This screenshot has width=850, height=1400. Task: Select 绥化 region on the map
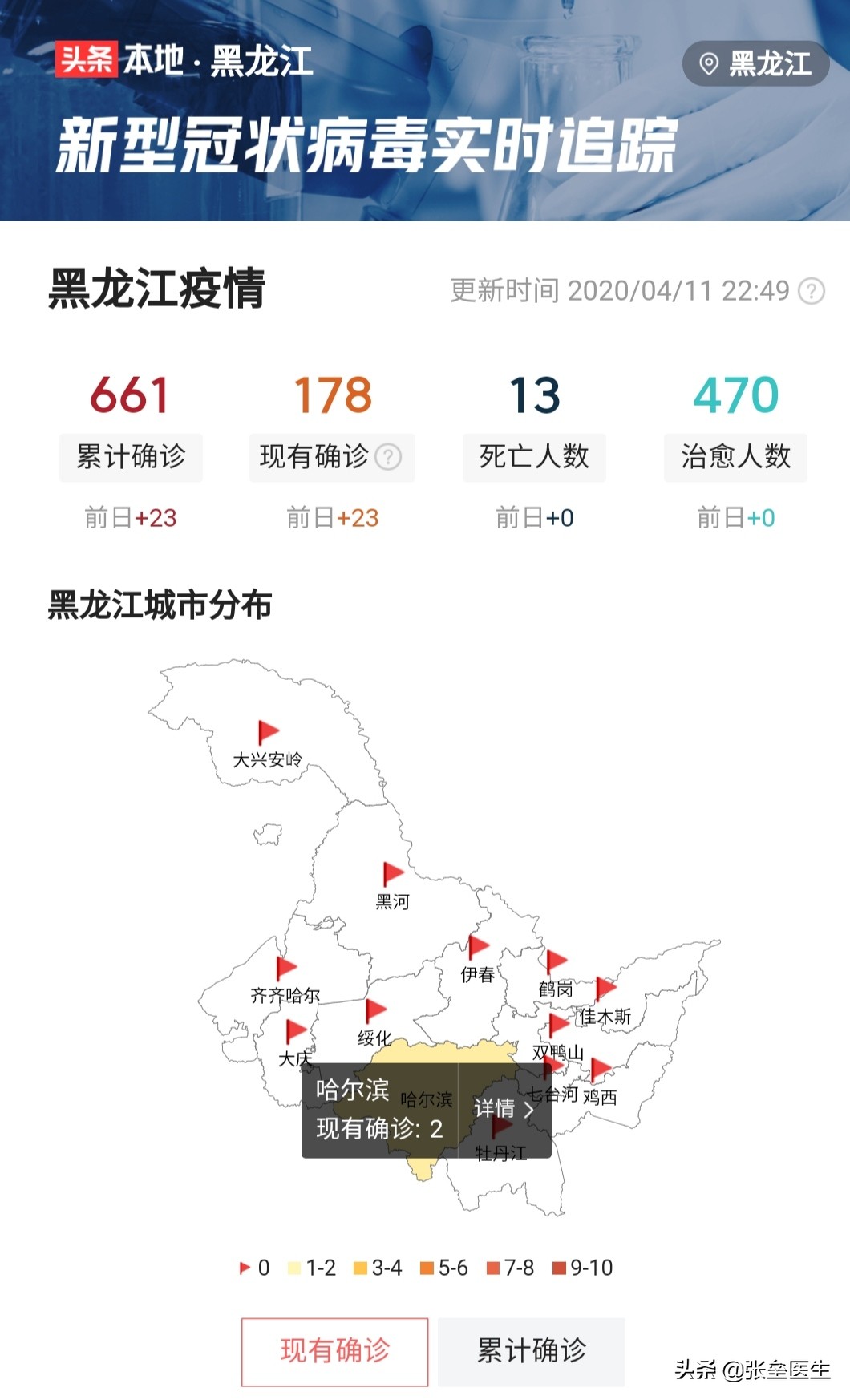pyautogui.click(x=374, y=1038)
